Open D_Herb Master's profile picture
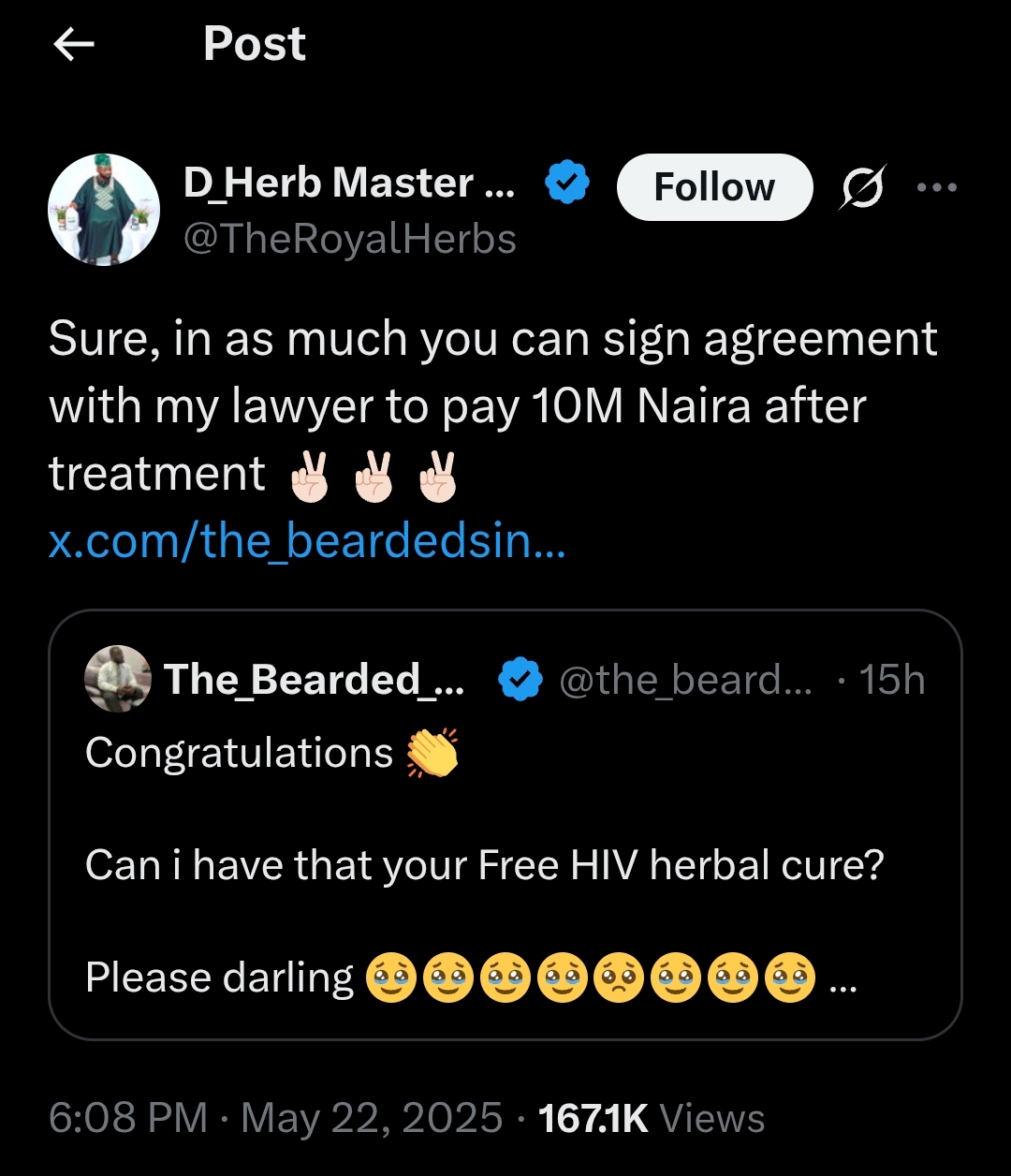Viewport: 1011px width, 1176px height. point(104,210)
